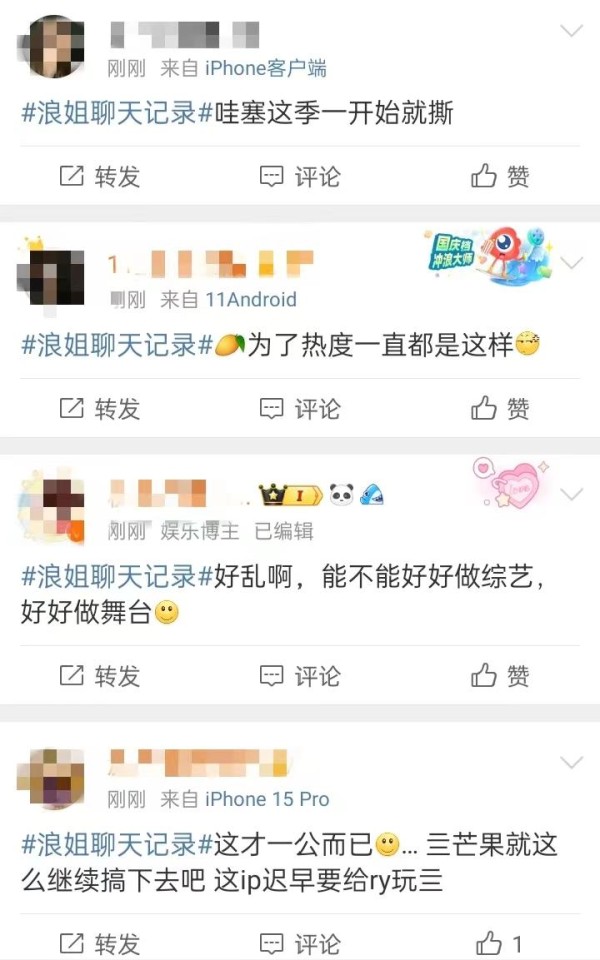Comment on the "好乱啊" post
Image resolution: width=600 pixels, height=960 pixels.
(x=300, y=676)
